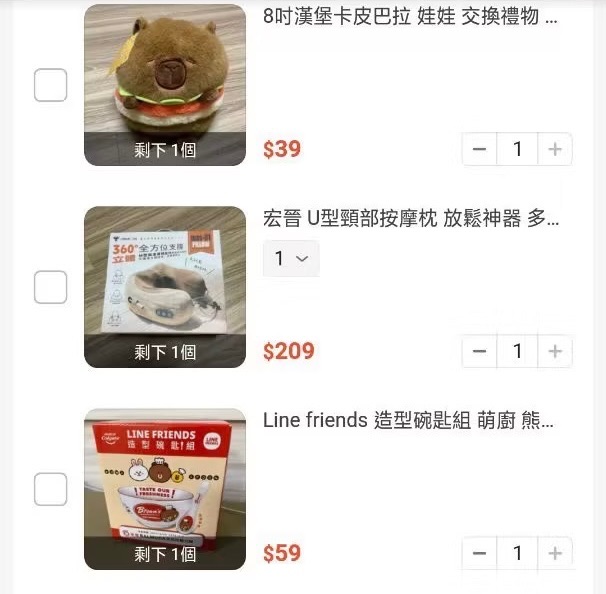Lower quantity of the $59 bowl set
606x594 pixels.
[x=480, y=553]
